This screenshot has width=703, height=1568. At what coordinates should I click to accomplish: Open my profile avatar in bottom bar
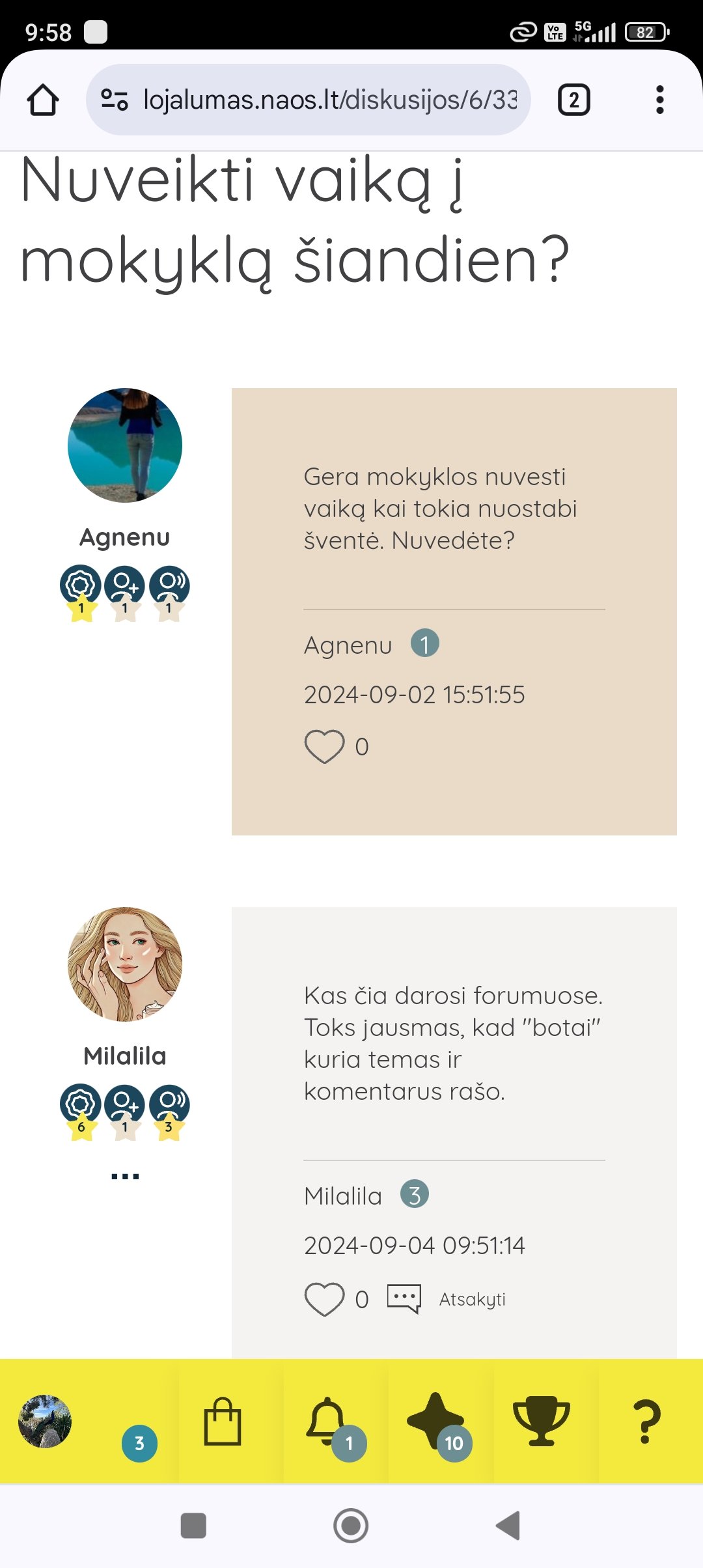pyautogui.click(x=45, y=1421)
